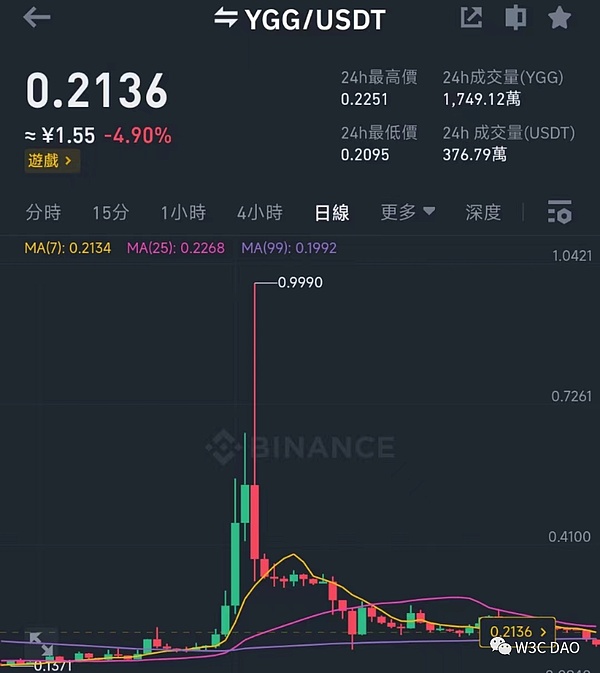Select the 15分 interval
Viewport: 600px width, 673px height.
click(110, 212)
